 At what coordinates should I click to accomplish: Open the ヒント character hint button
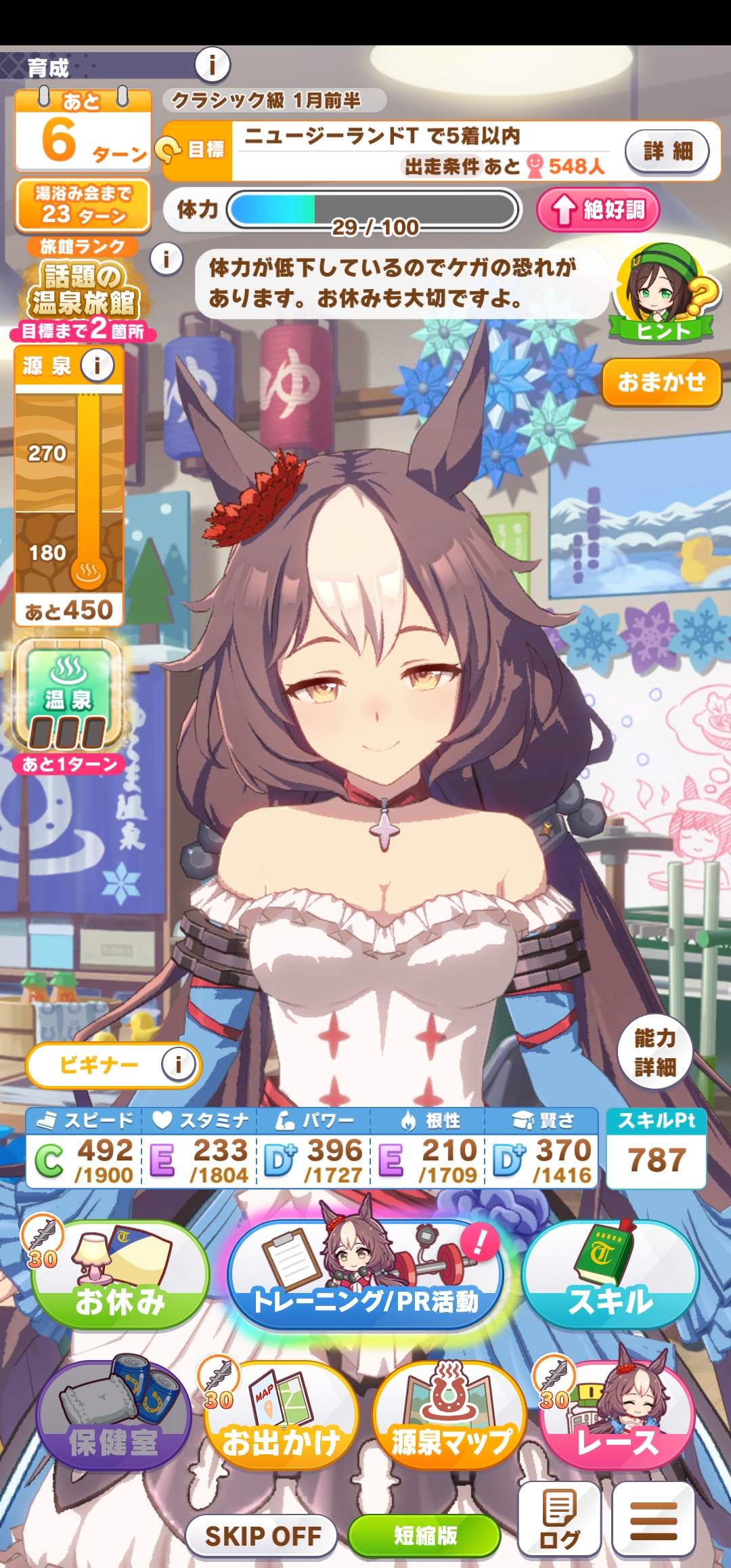pos(665,292)
